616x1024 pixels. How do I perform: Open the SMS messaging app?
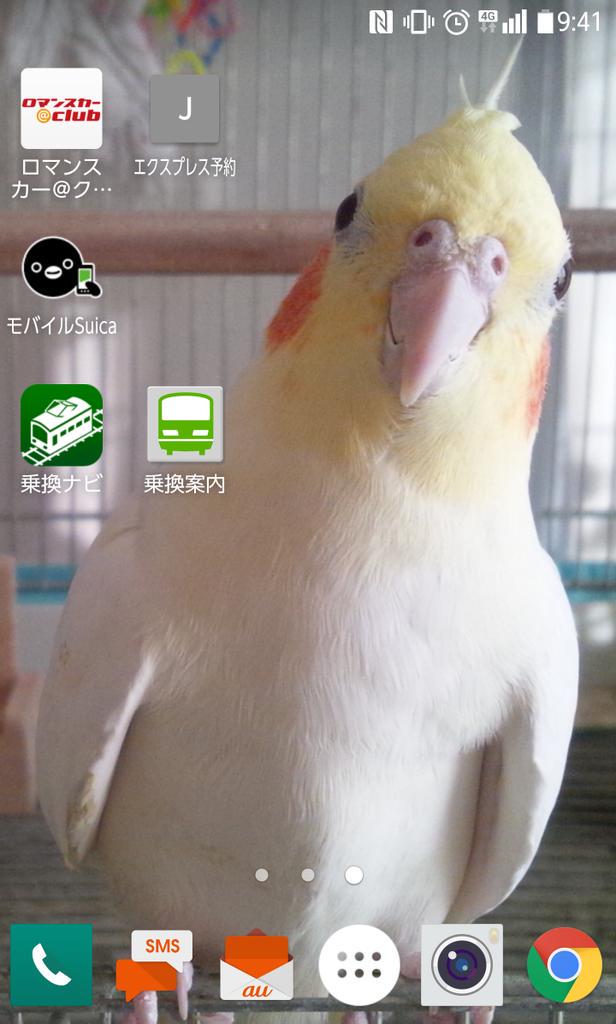(x=154, y=965)
